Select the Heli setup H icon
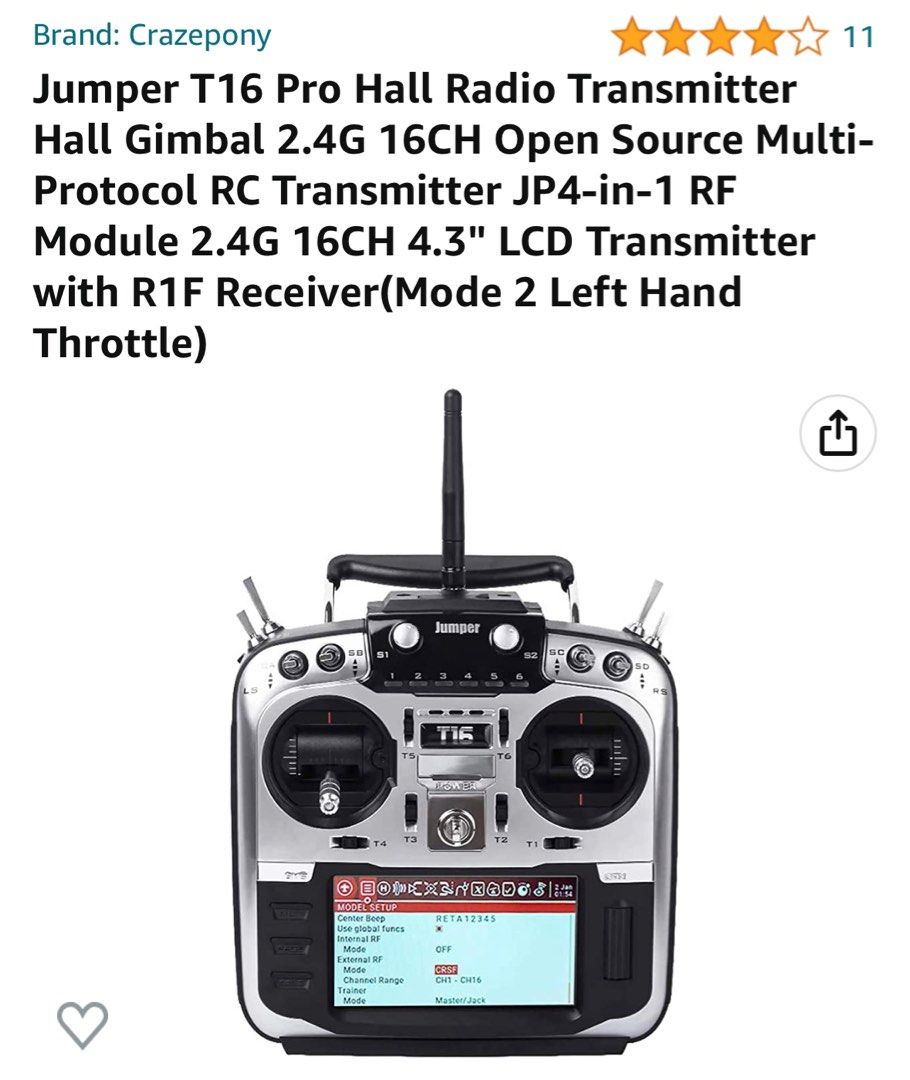Viewport: 910px width, 1080px height. [383, 888]
